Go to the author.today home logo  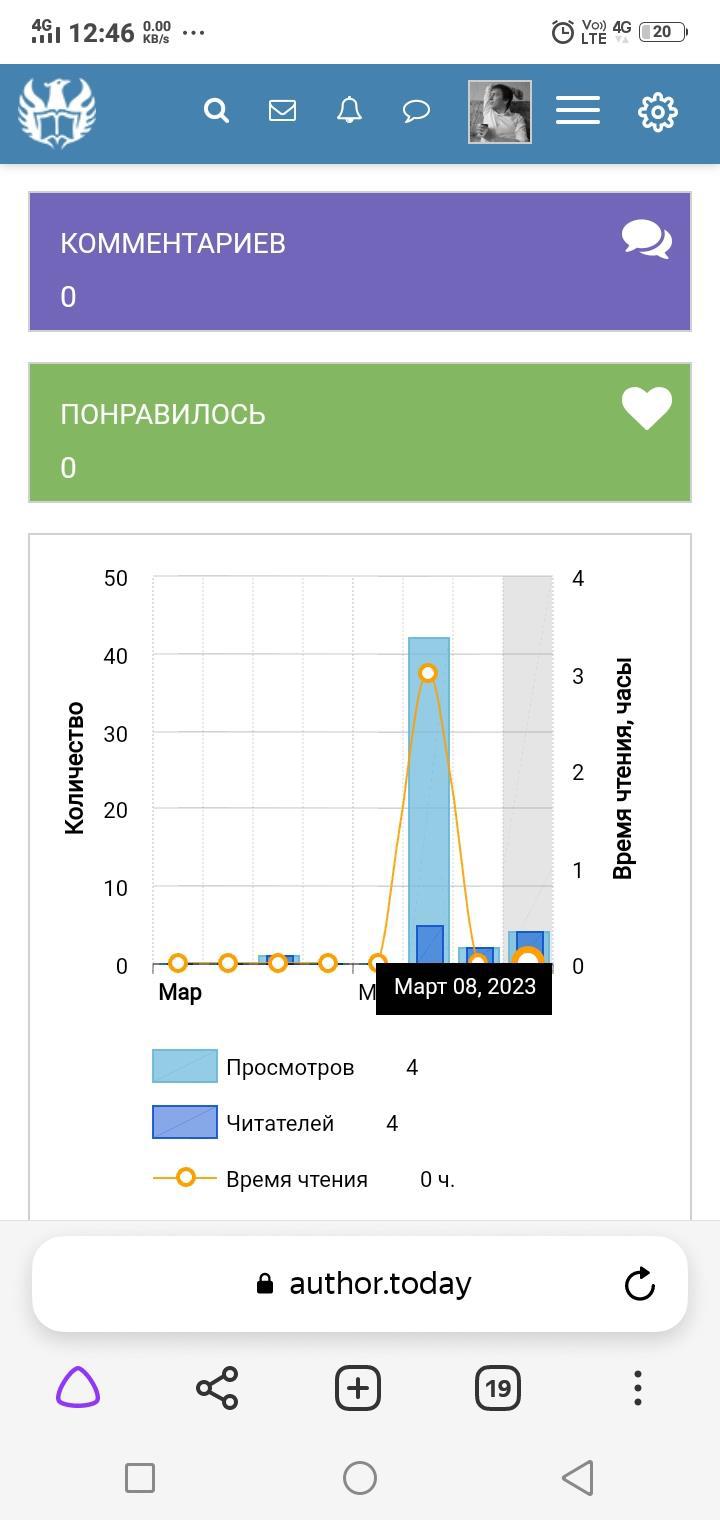(x=57, y=113)
